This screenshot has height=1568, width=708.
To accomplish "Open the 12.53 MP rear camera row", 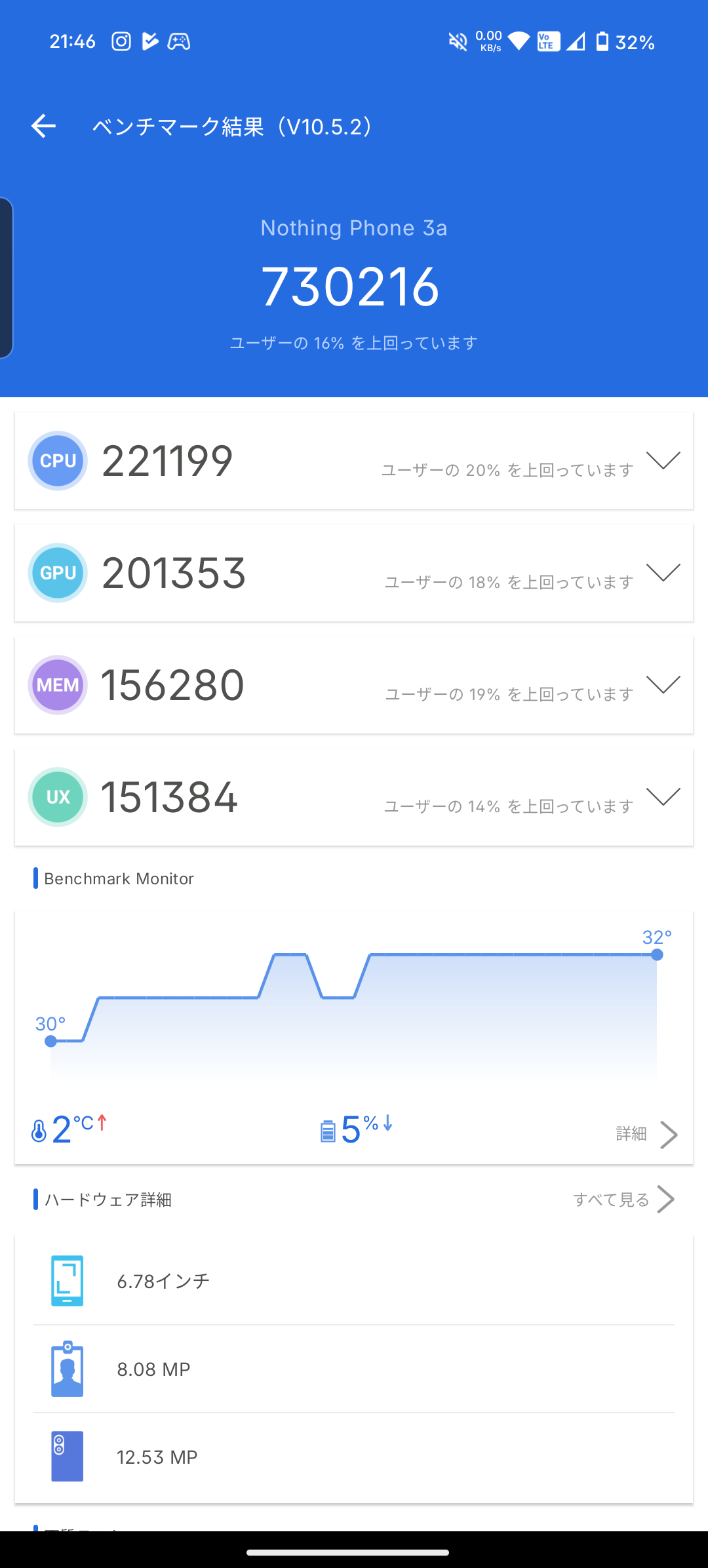I will point(354,1457).
